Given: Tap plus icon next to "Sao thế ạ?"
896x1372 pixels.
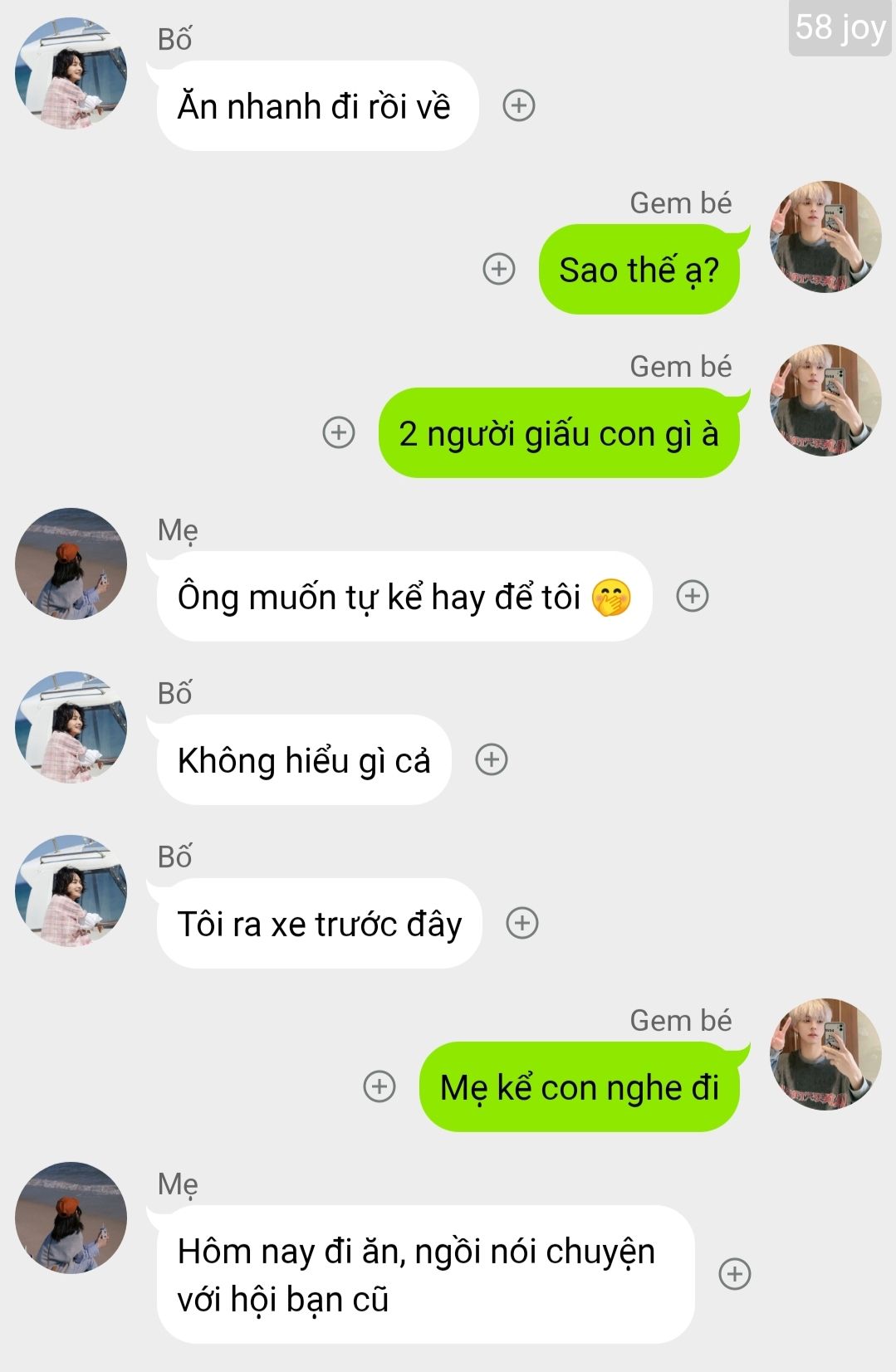Looking at the screenshot, I should 499,269.
